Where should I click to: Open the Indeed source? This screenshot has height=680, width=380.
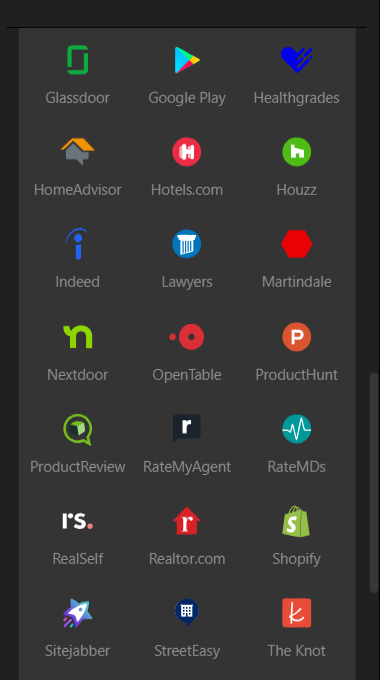(78, 259)
